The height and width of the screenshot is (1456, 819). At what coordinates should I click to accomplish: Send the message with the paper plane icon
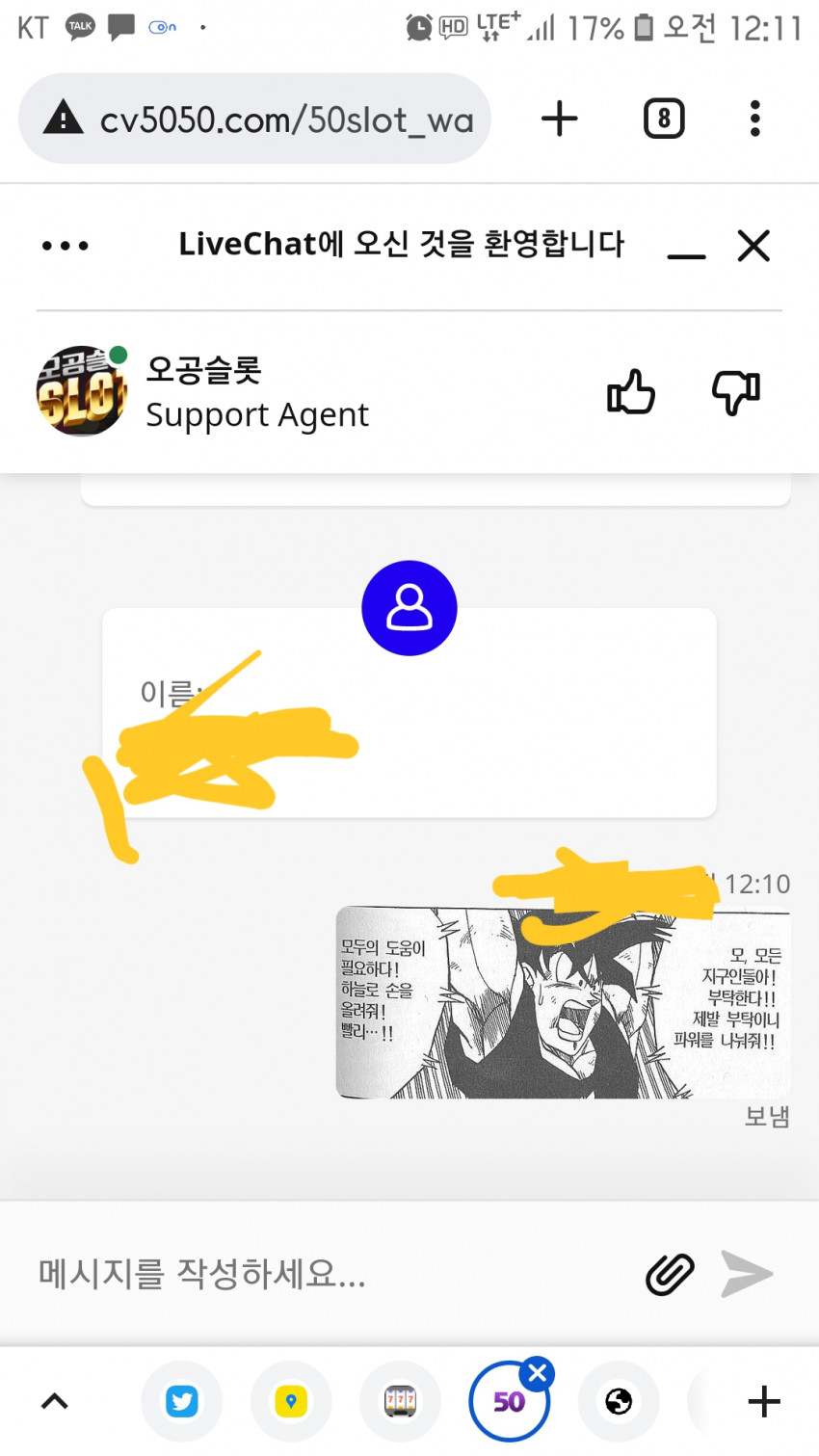pyautogui.click(x=748, y=1274)
